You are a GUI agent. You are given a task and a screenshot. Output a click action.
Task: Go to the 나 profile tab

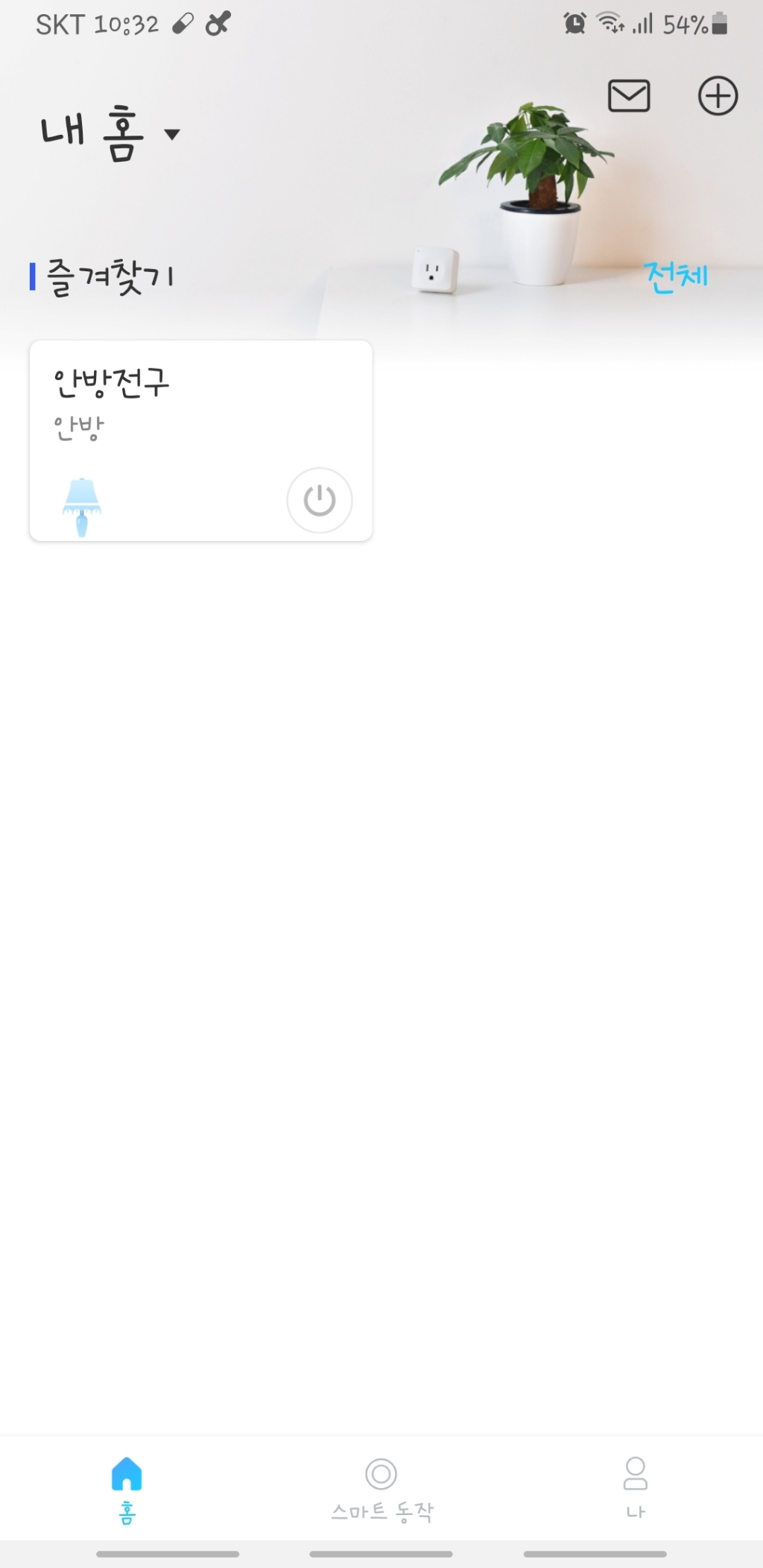pos(636,1490)
